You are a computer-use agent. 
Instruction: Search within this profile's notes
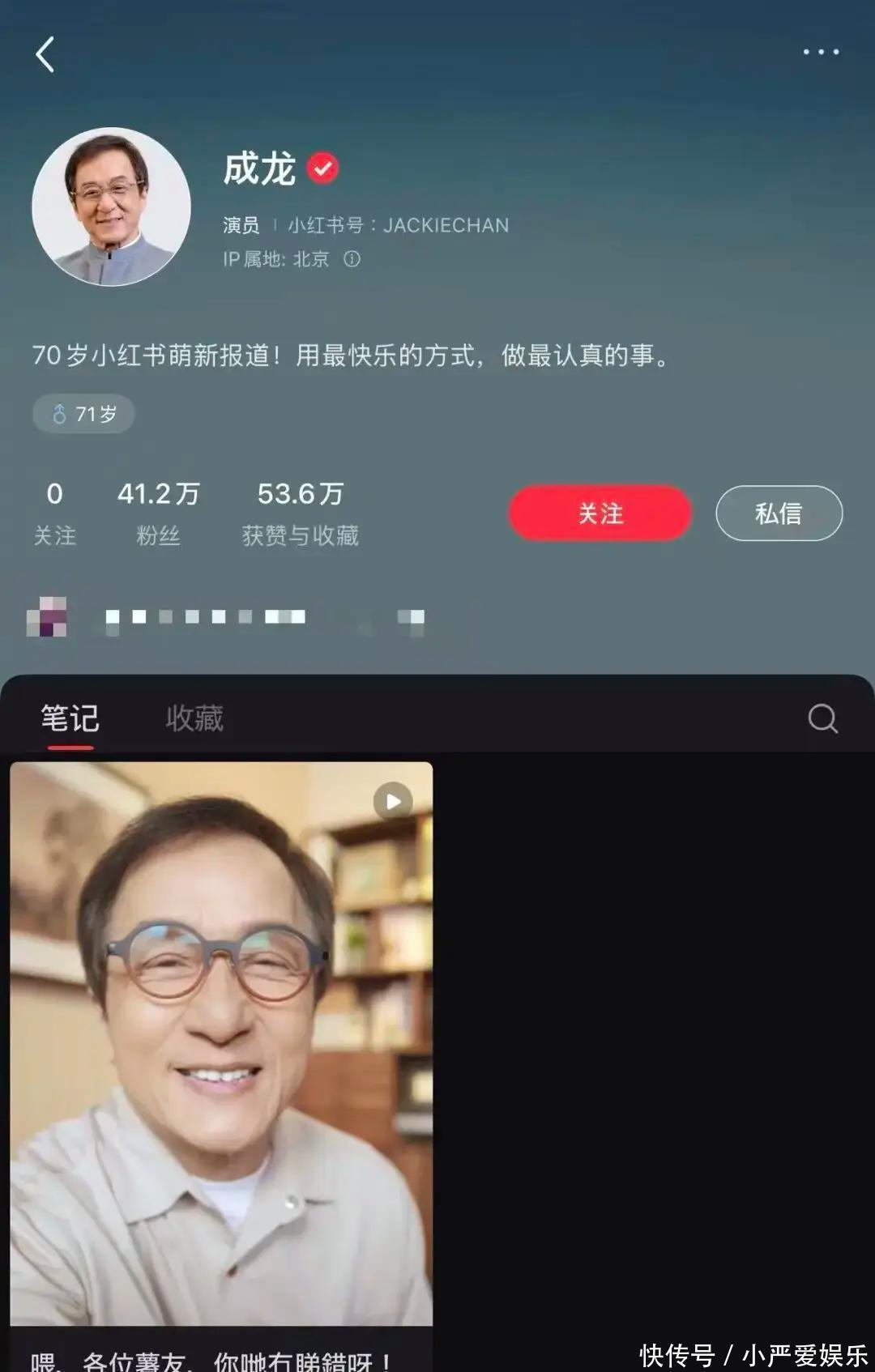tap(822, 718)
